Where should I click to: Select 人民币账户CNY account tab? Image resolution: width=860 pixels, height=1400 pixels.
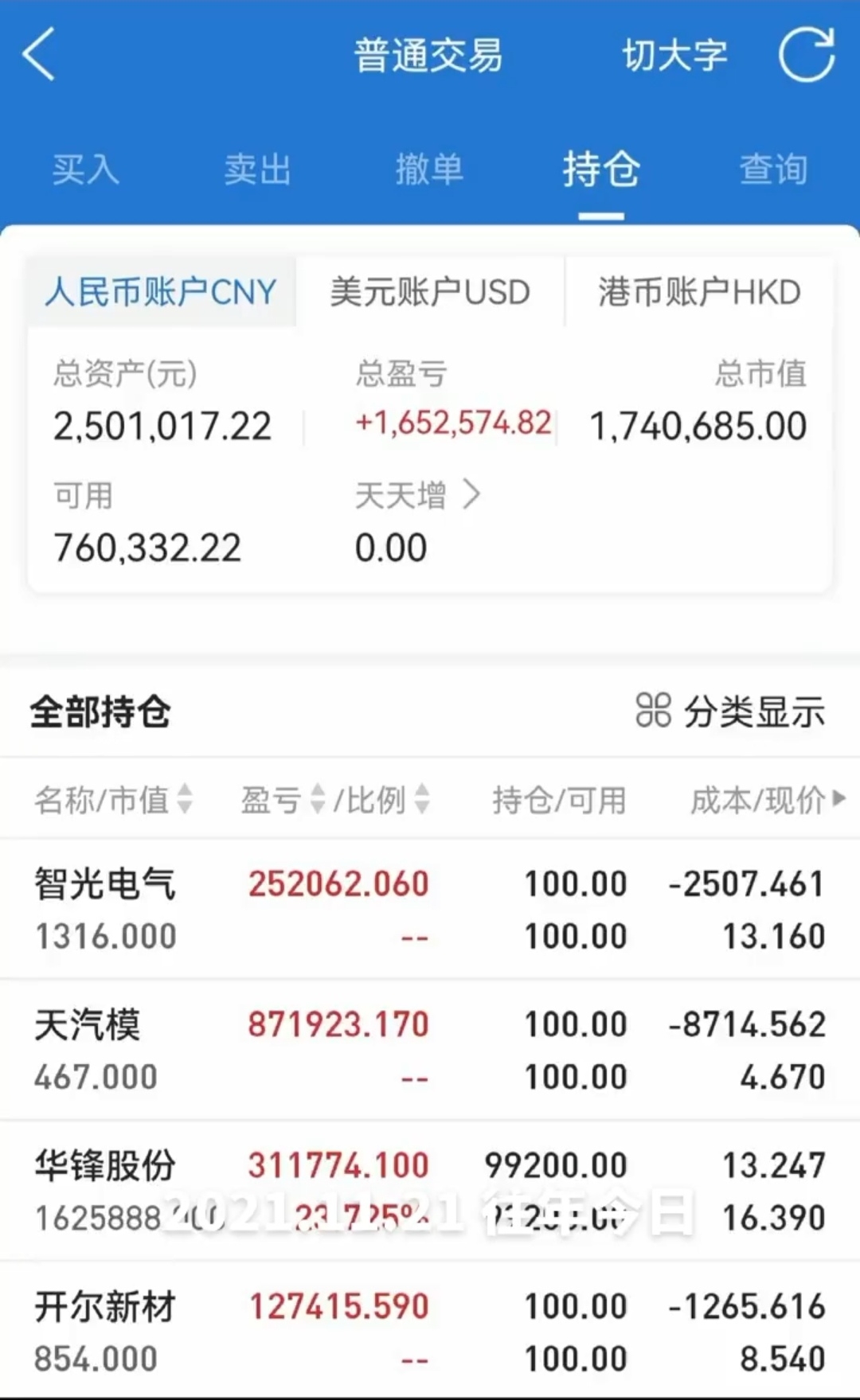(x=162, y=292)
